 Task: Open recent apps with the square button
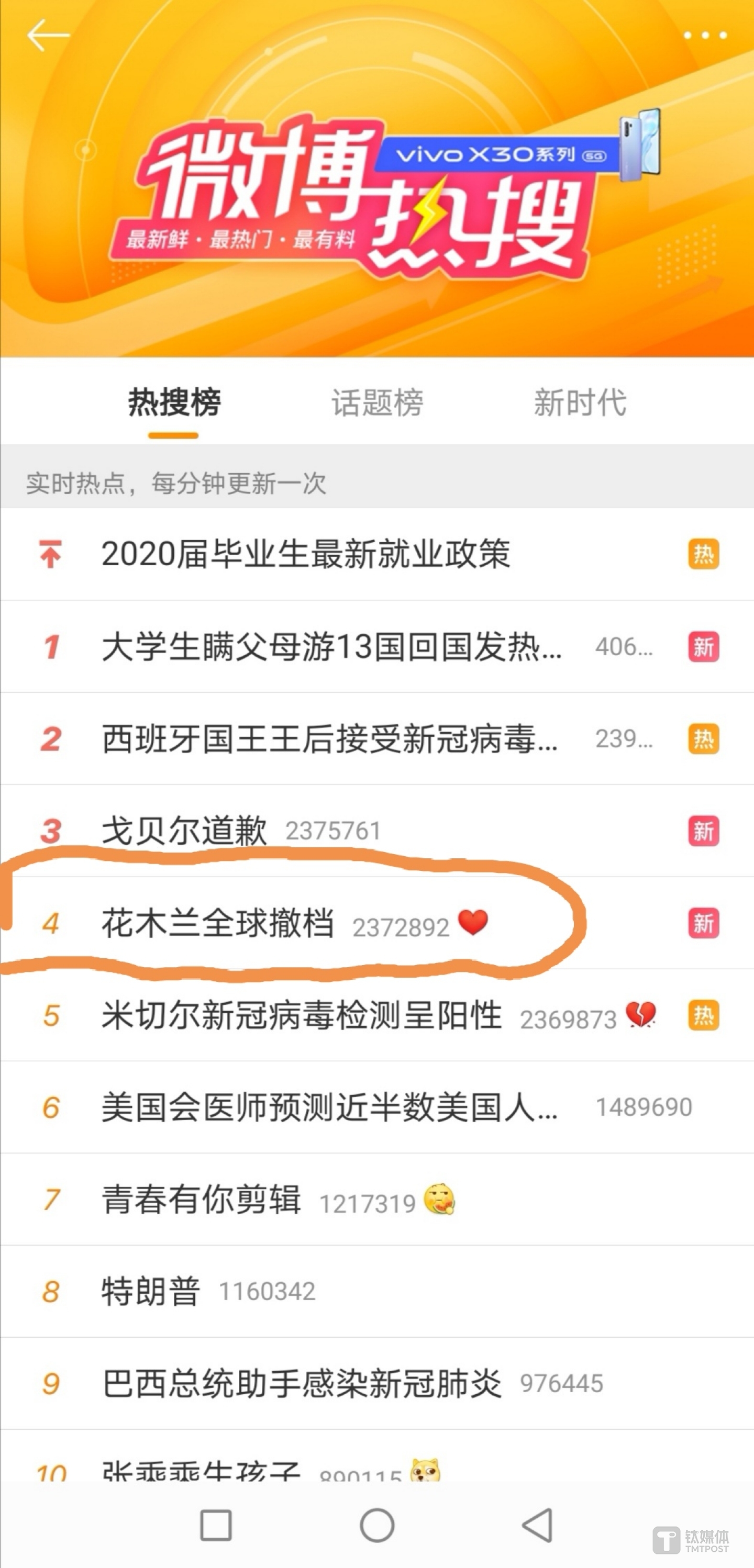(x=216, y=1526)
